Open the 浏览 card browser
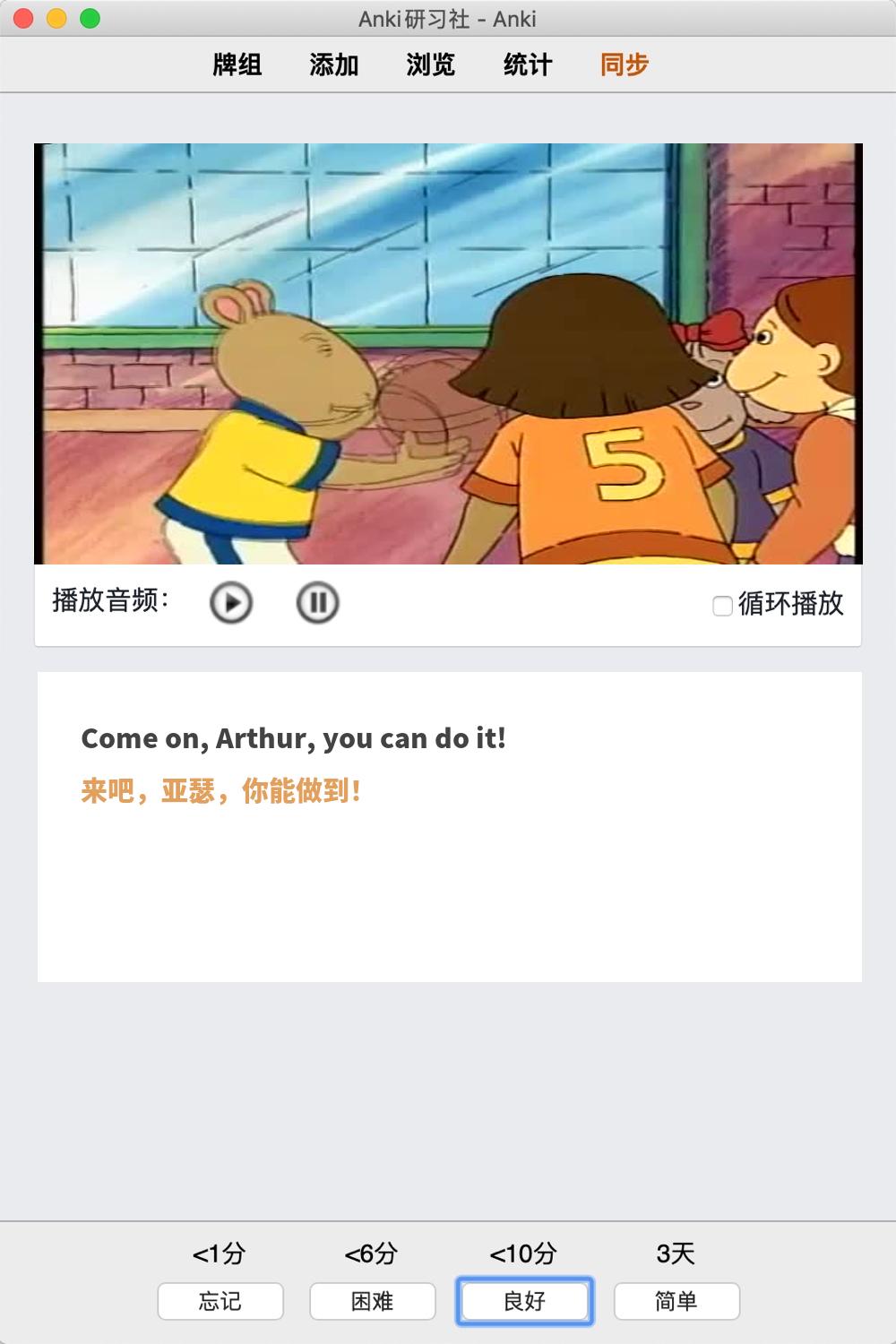This screenshot has width=896, height=1344. tap(431, 65)
